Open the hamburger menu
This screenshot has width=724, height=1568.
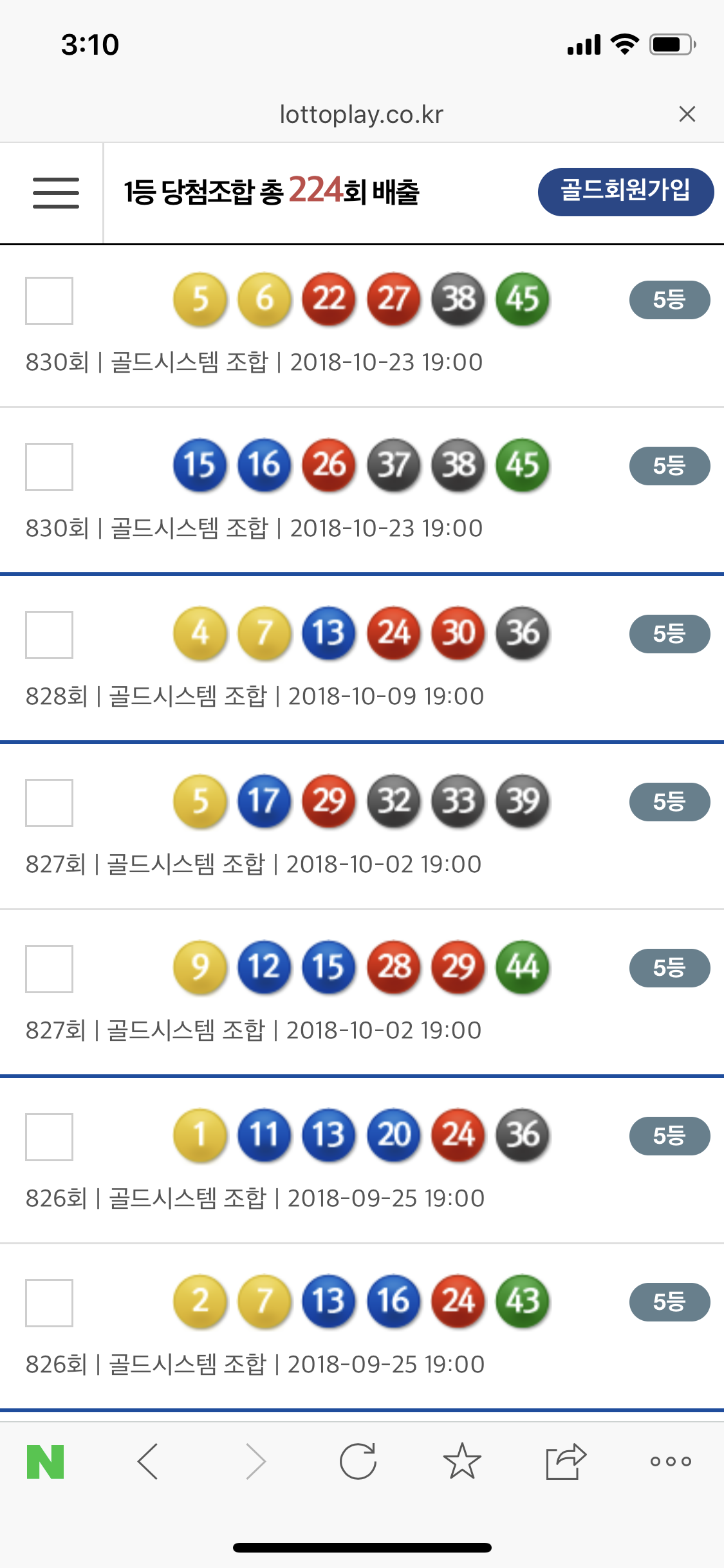56,193
